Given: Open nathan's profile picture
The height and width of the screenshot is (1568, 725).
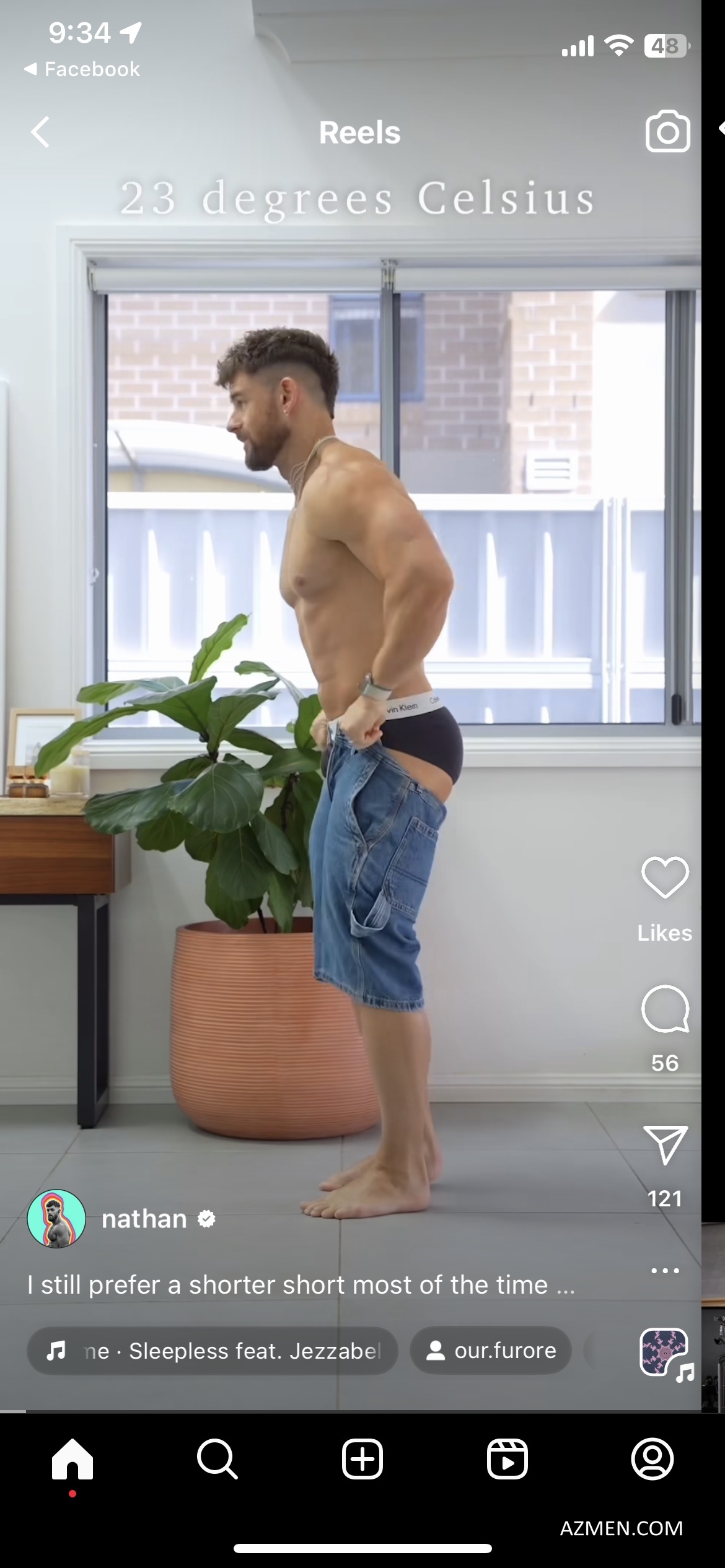Looking at the screenshot, I should point(56,1219).
